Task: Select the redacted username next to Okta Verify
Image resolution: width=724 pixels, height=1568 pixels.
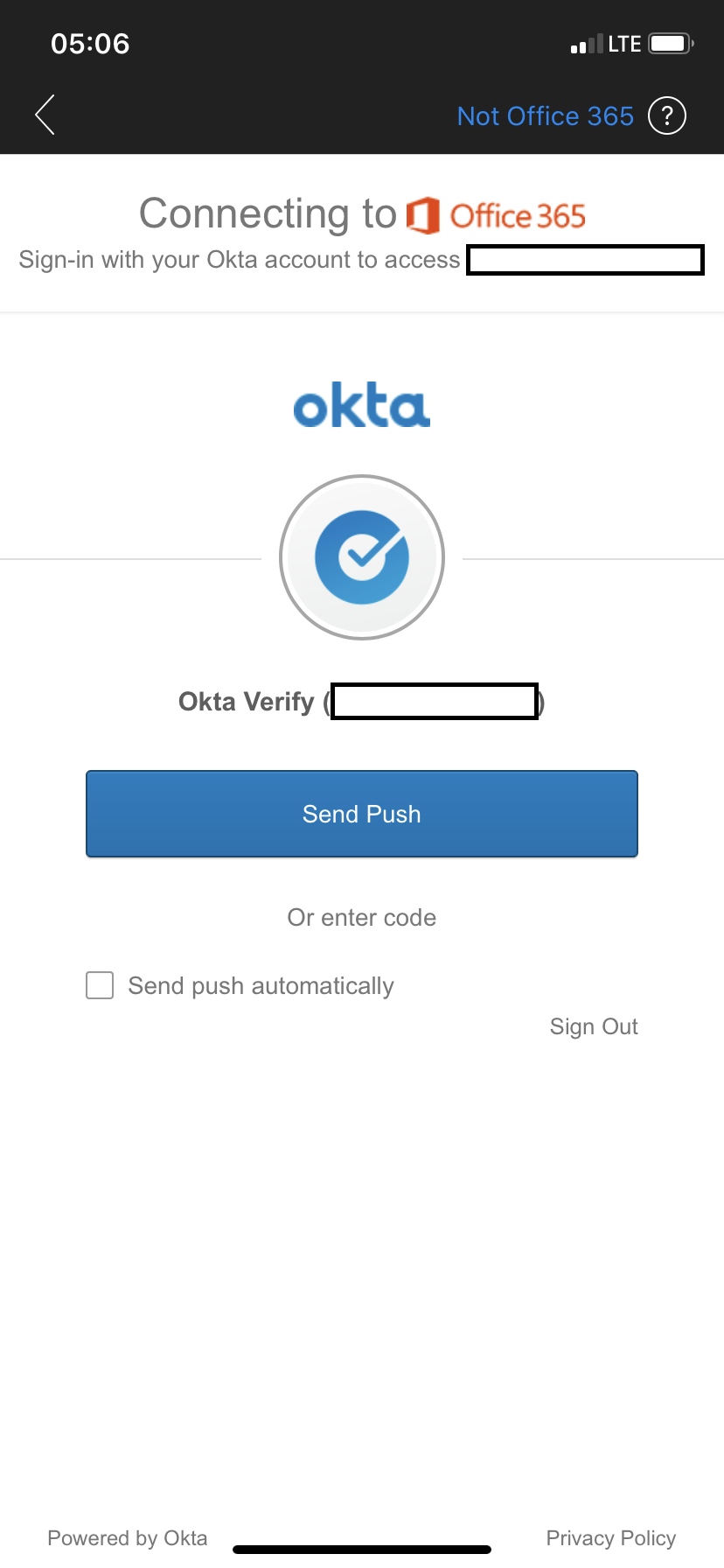Action: (x=434, y=701)
